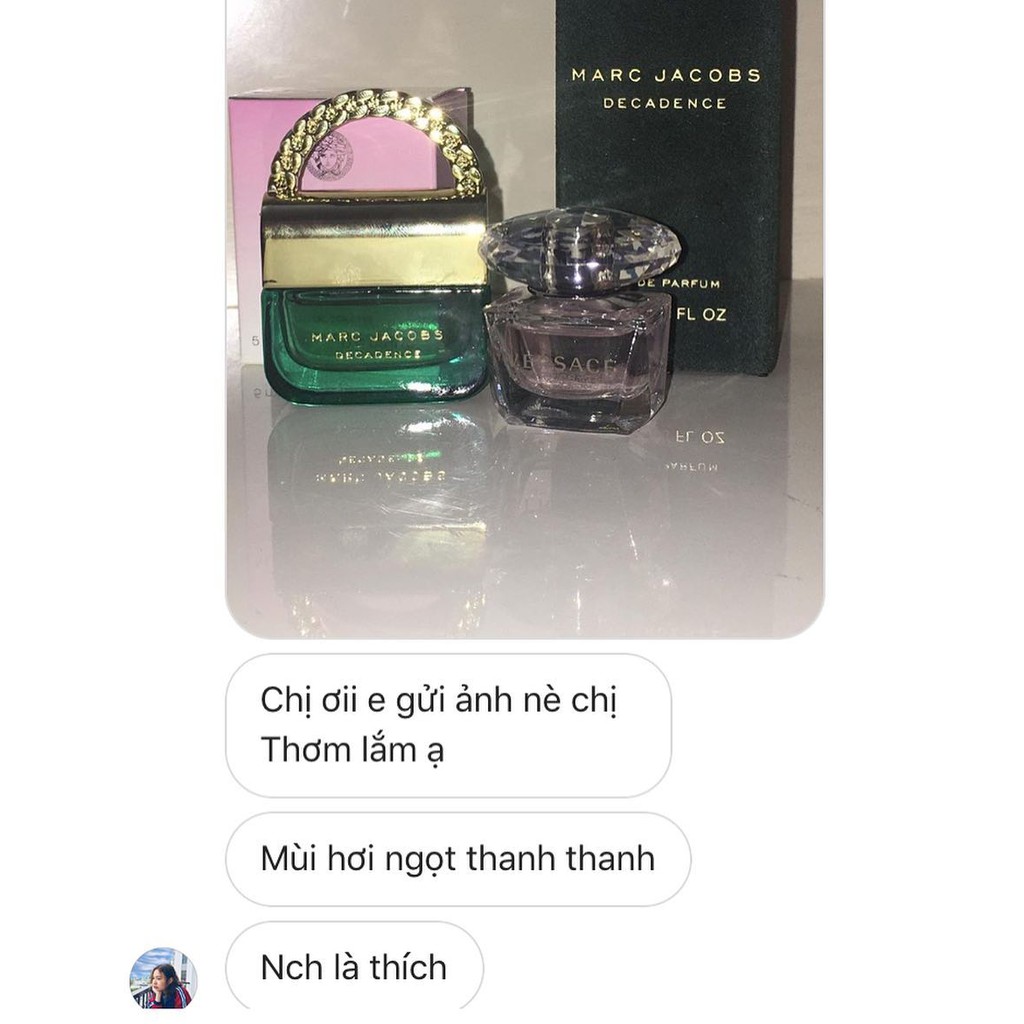This screenshot has width=1024, height=1024.
Task: Open the sender's profile avatar
Action: pyautogui.click(x=164, y=977)
